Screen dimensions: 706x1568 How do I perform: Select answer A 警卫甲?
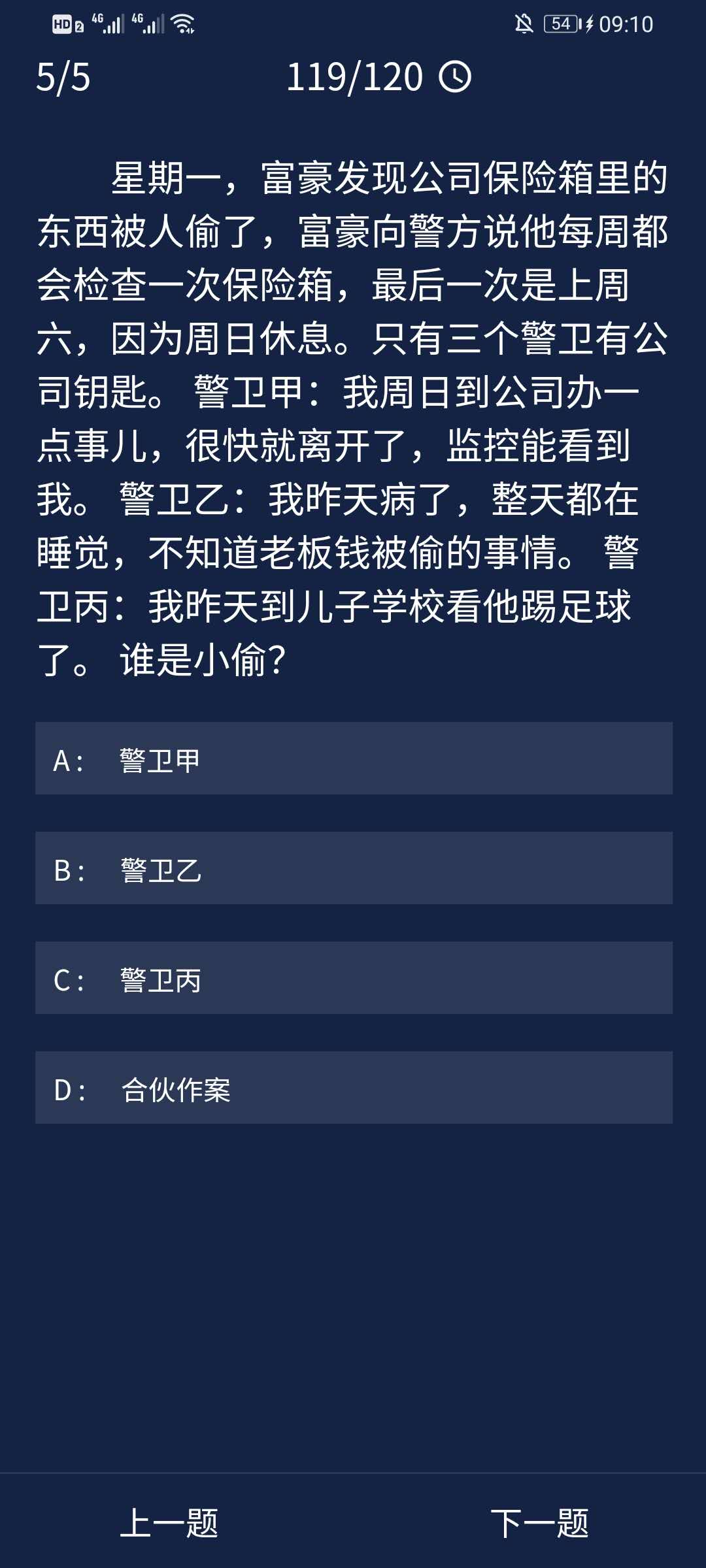[353, 759]
